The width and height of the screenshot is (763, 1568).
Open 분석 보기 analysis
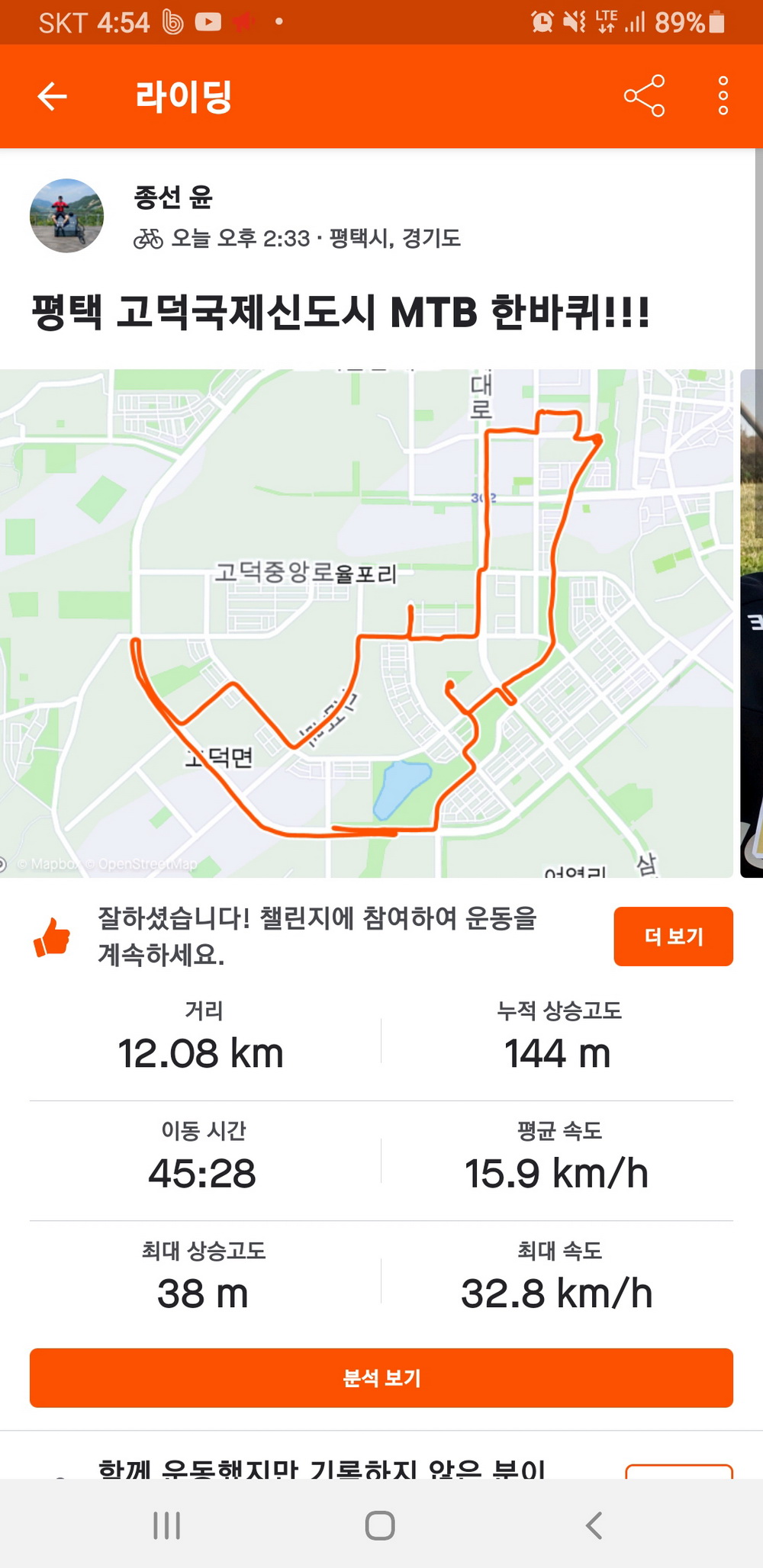point(381,1377)
